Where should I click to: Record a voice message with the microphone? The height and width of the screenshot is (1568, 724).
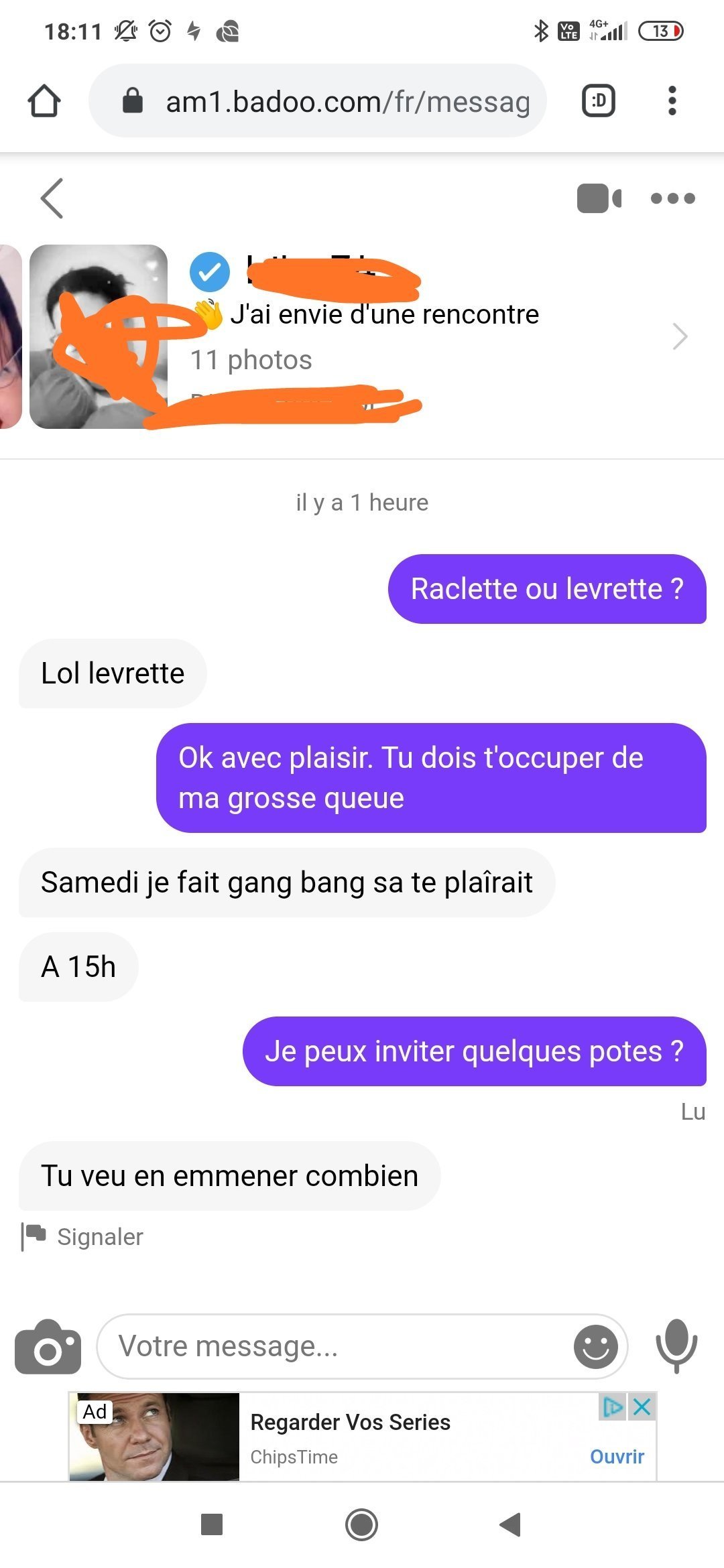(676, 1346)
